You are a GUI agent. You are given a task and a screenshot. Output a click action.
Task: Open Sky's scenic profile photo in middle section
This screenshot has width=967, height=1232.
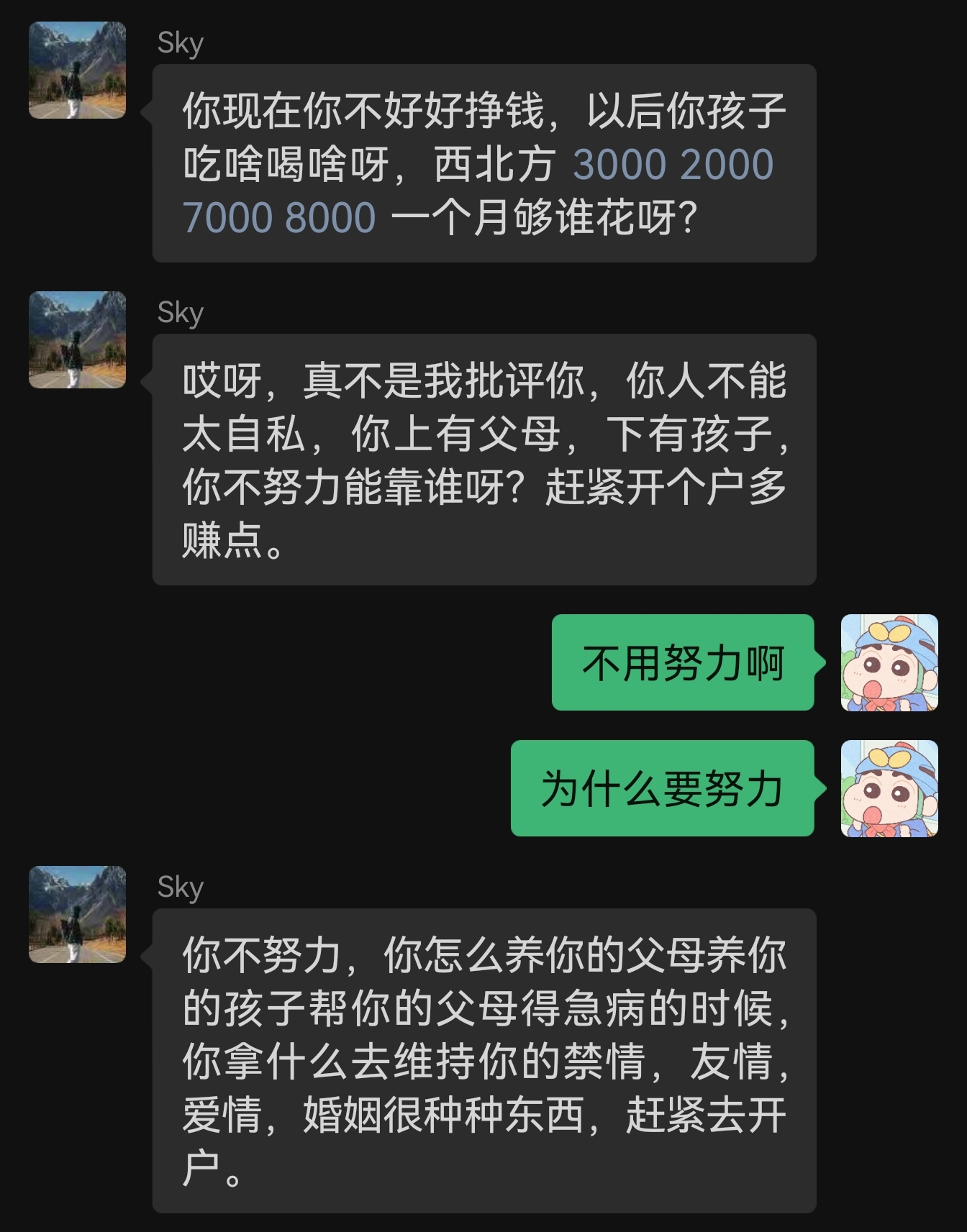pos(77,338)
